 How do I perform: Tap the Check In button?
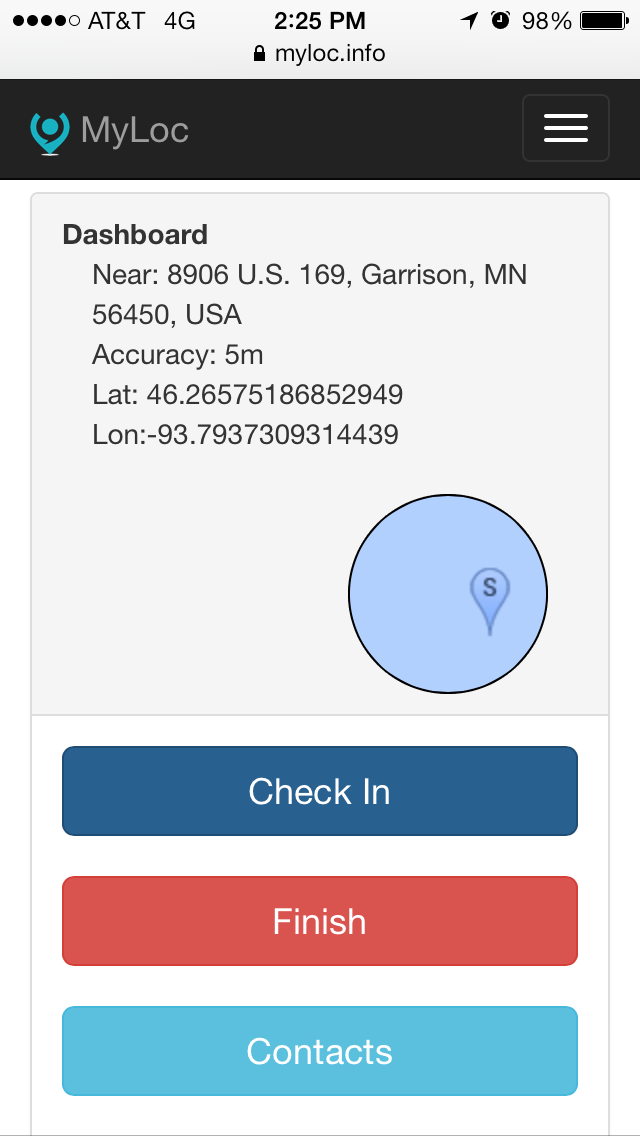pos(320,791)
